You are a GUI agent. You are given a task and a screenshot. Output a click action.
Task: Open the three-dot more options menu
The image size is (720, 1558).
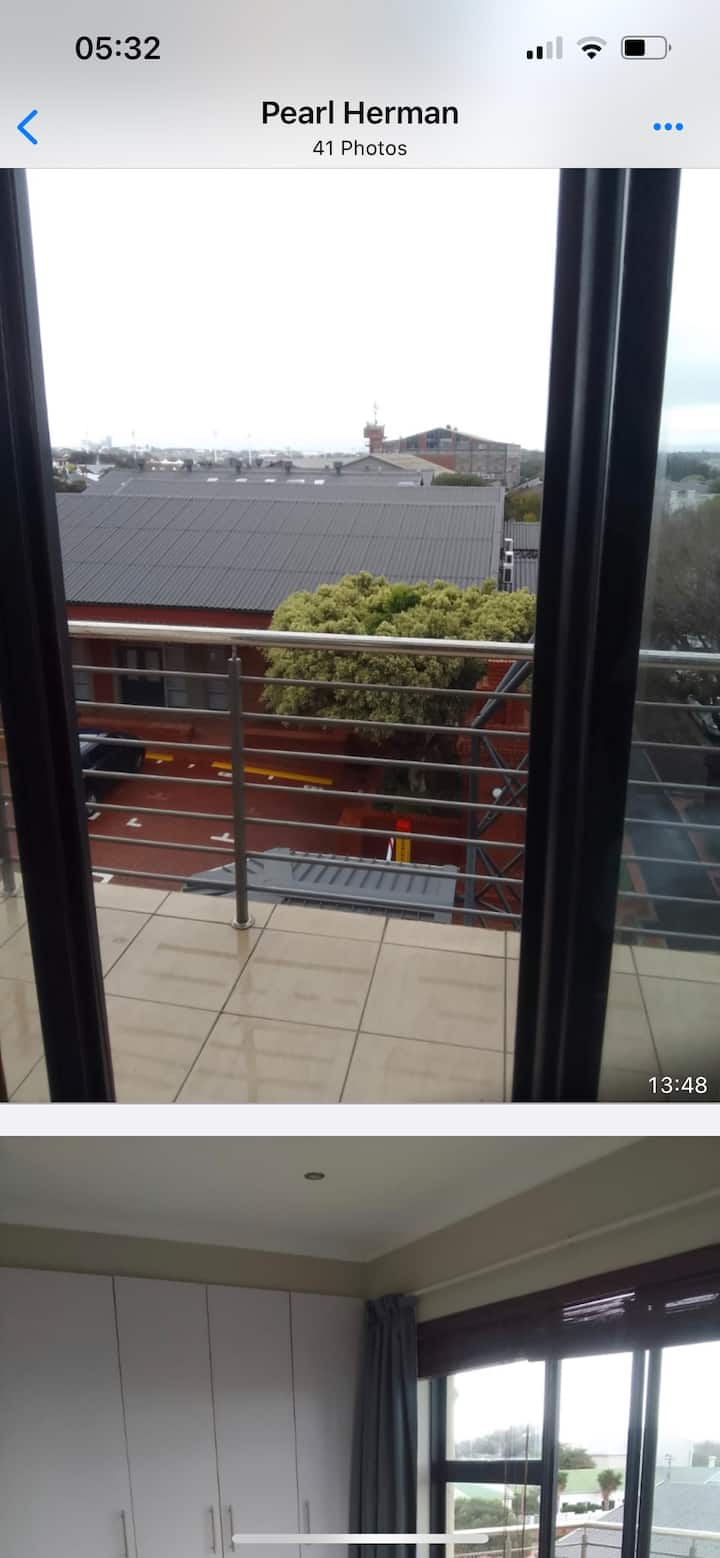pos(667,127)
